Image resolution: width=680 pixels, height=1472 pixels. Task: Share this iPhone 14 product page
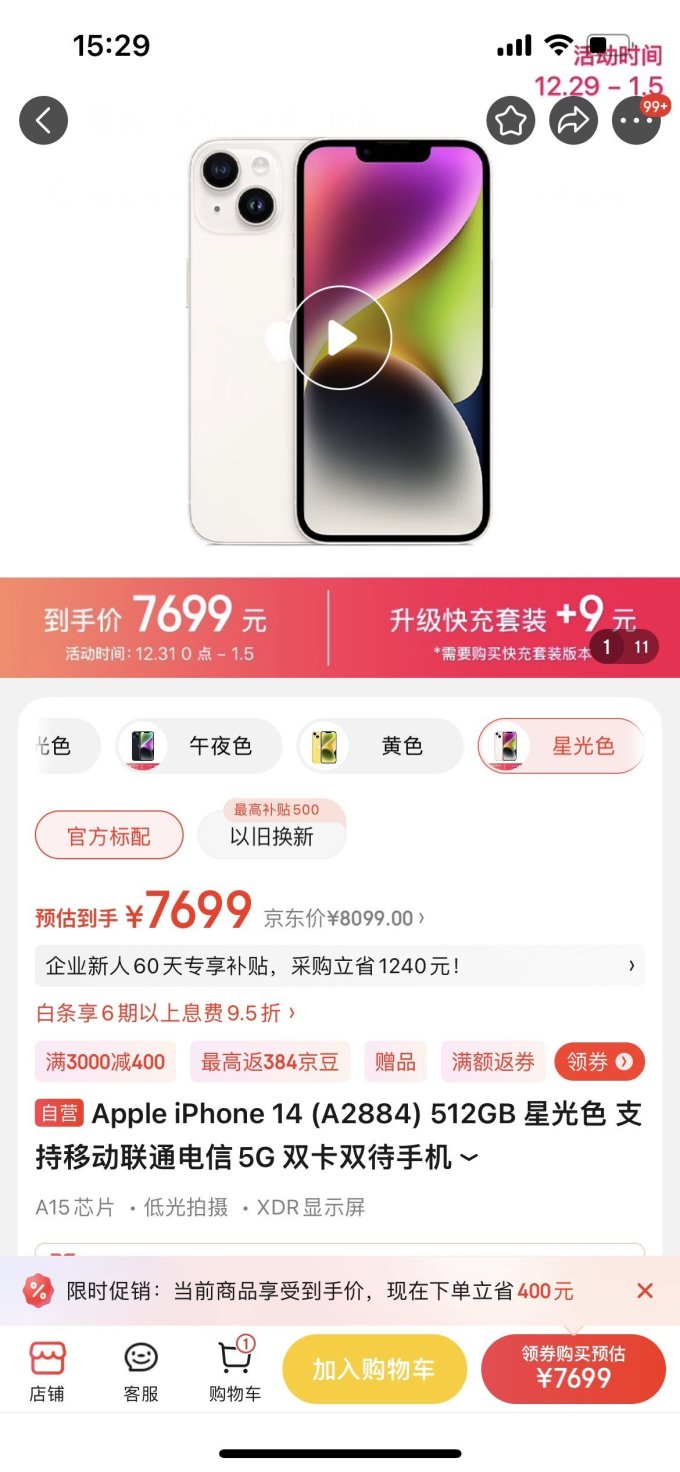[574, 121]
